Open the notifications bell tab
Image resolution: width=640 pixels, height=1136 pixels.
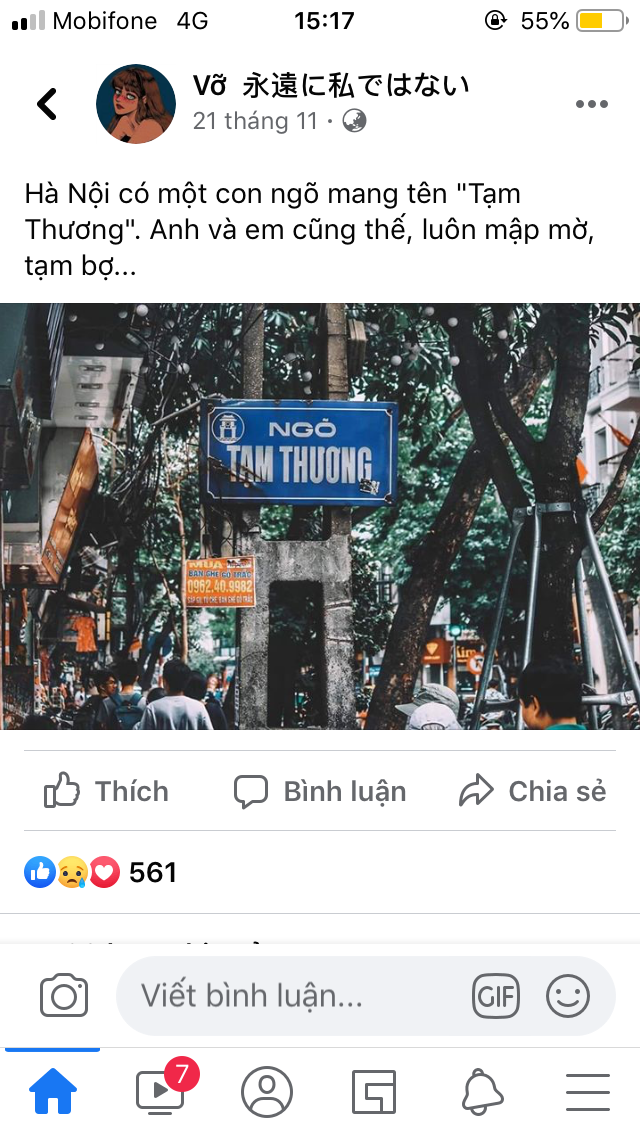coord(481,1091)
